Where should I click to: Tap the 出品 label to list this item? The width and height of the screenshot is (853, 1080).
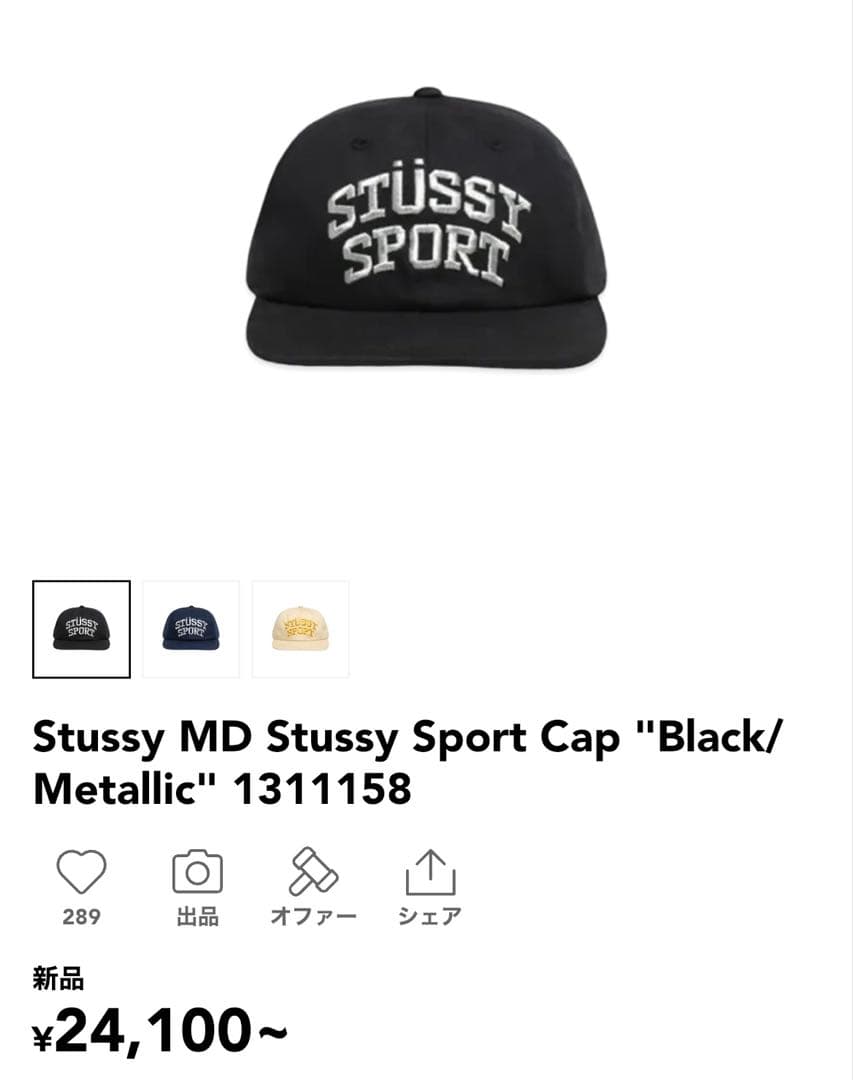198,913
